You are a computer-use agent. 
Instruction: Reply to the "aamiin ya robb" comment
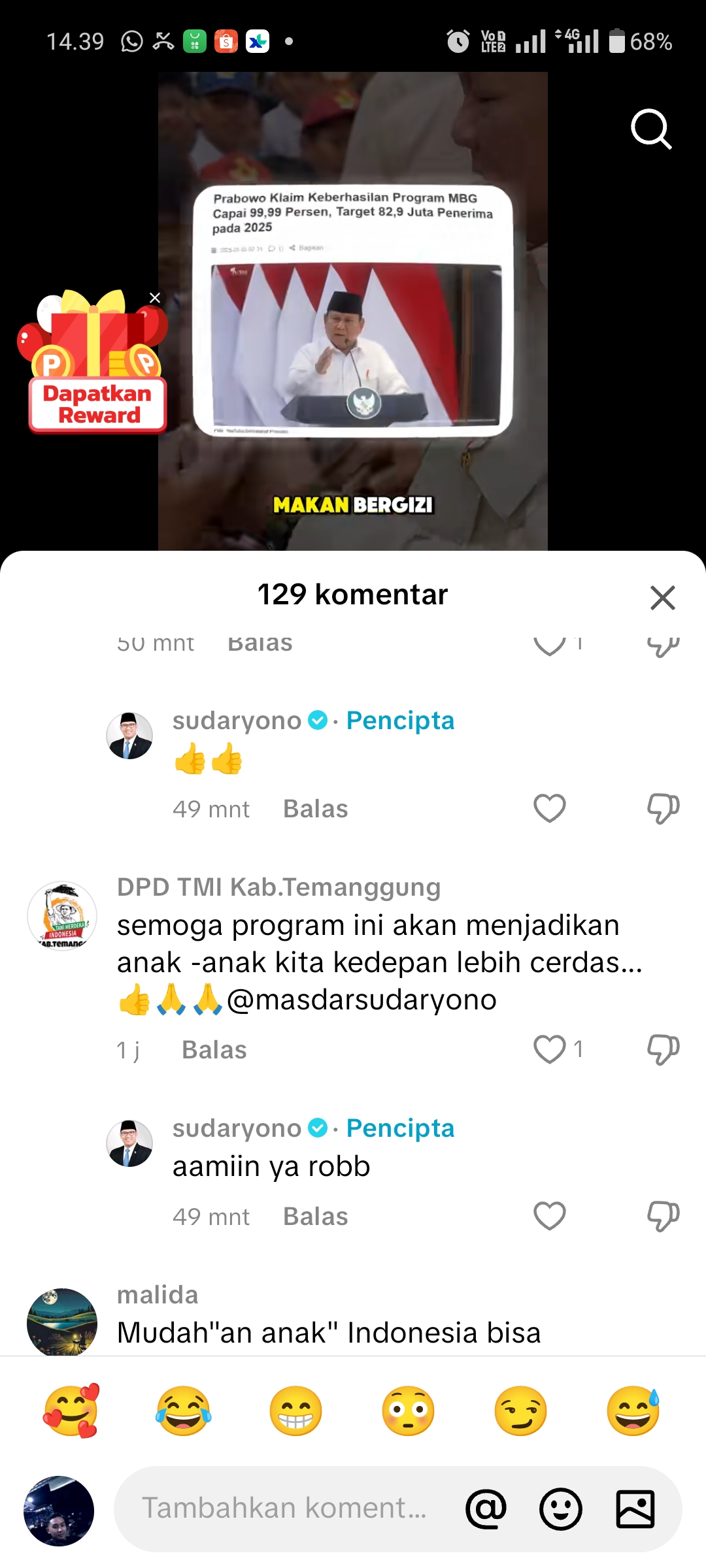[x=315, y=1217]
